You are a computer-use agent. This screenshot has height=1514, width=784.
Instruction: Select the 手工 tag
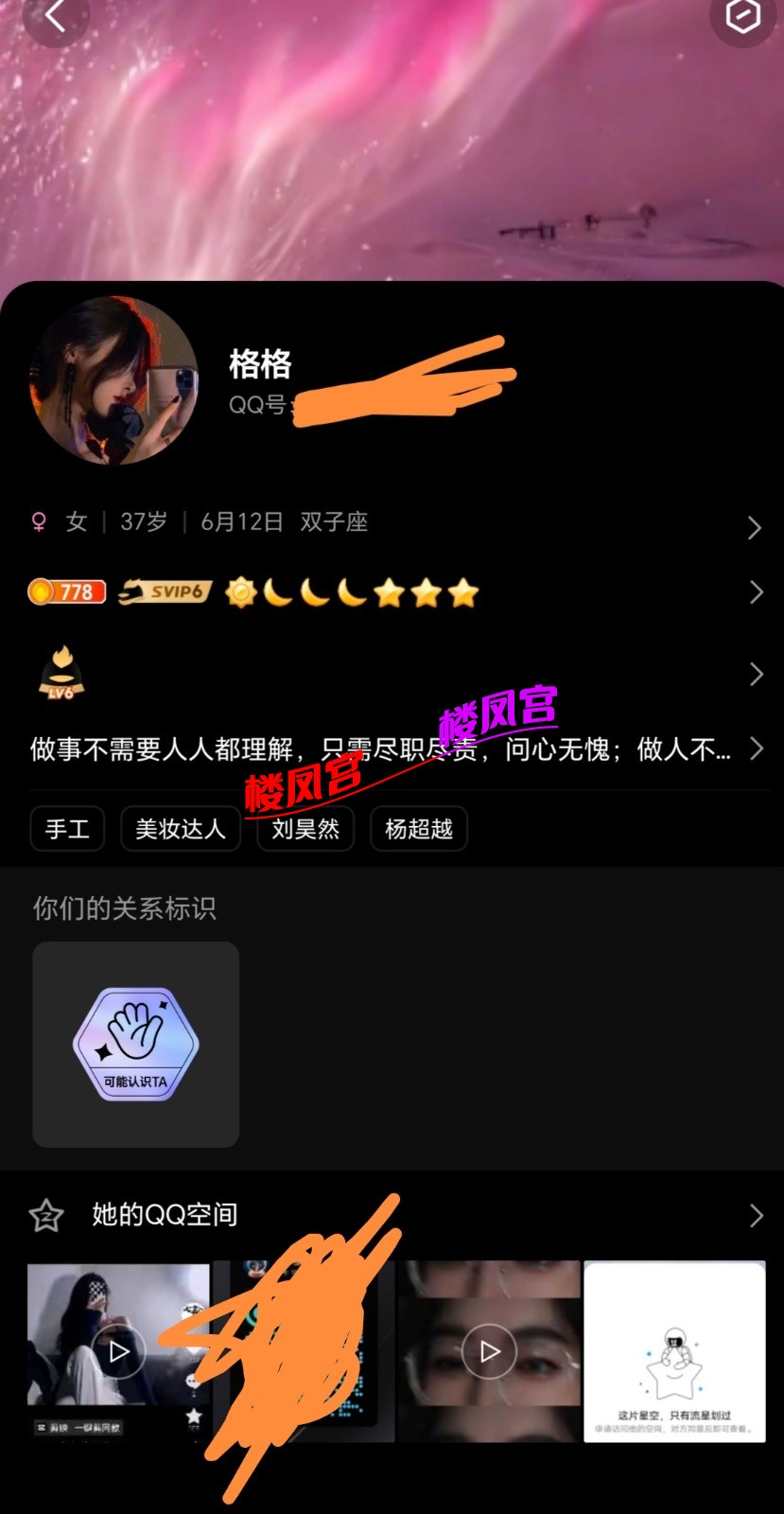(67, 829)
